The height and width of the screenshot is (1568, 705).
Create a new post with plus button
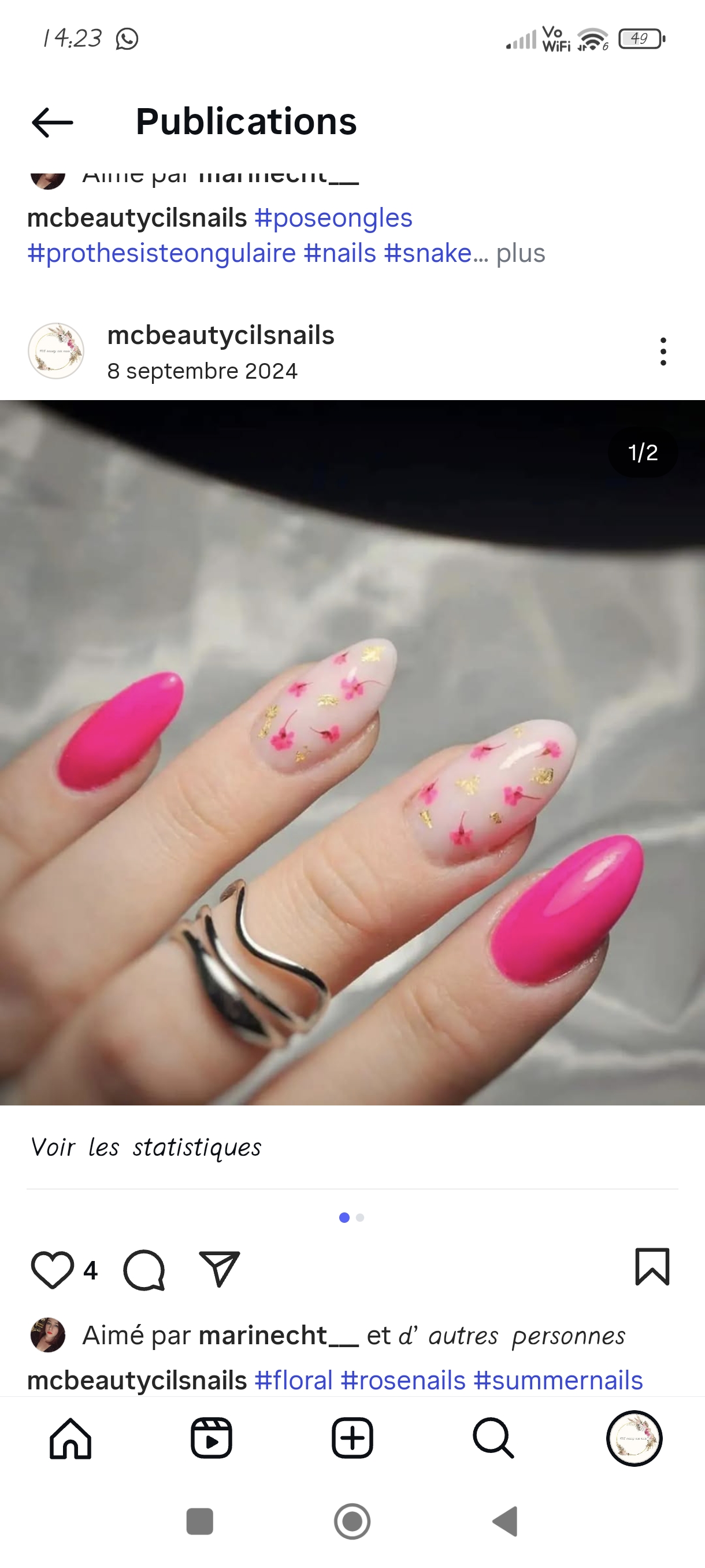352,1438
